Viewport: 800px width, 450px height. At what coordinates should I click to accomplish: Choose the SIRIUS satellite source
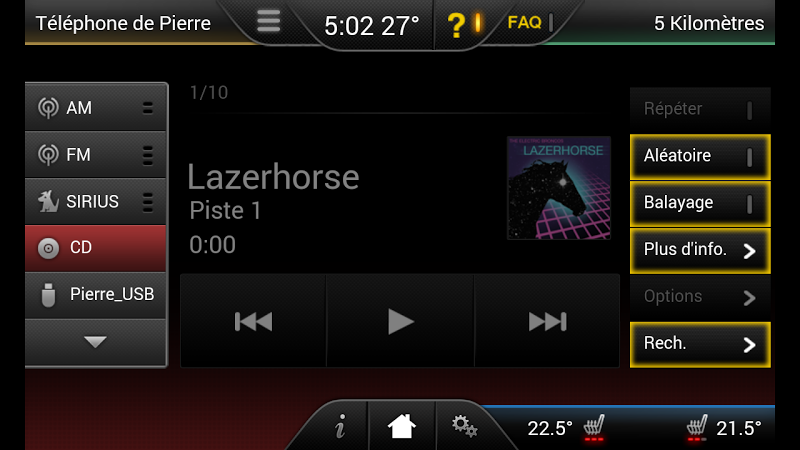point(95,202)
